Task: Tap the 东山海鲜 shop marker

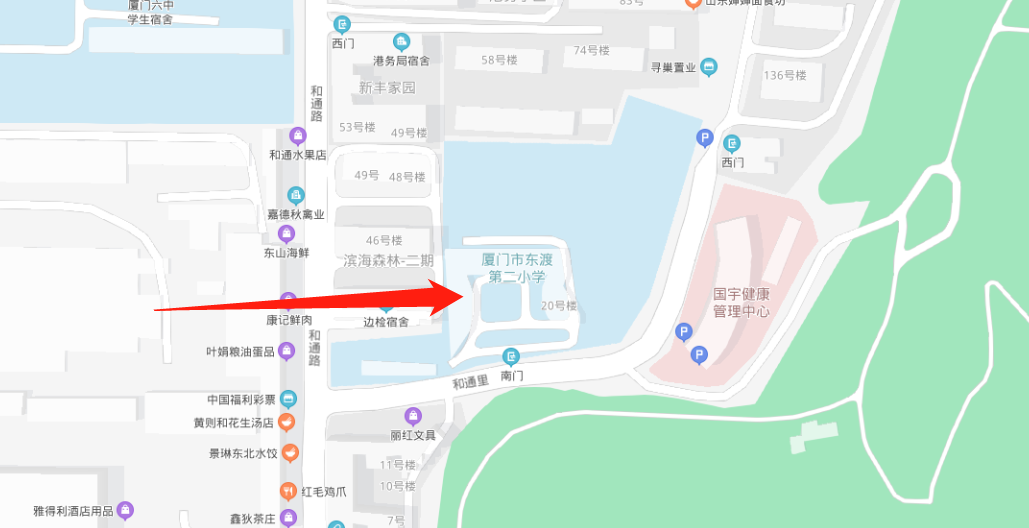Action: point(286,234)
